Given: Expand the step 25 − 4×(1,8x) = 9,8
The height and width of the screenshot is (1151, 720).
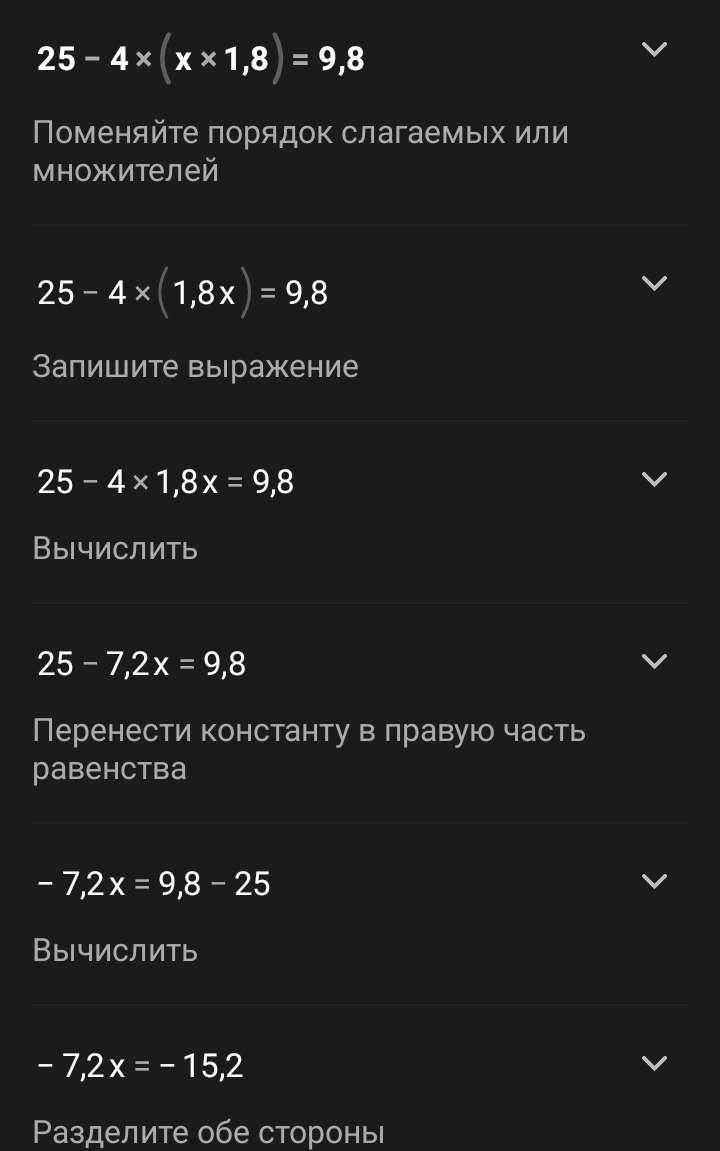Looking at the screenshot, I should pos(653,283).
